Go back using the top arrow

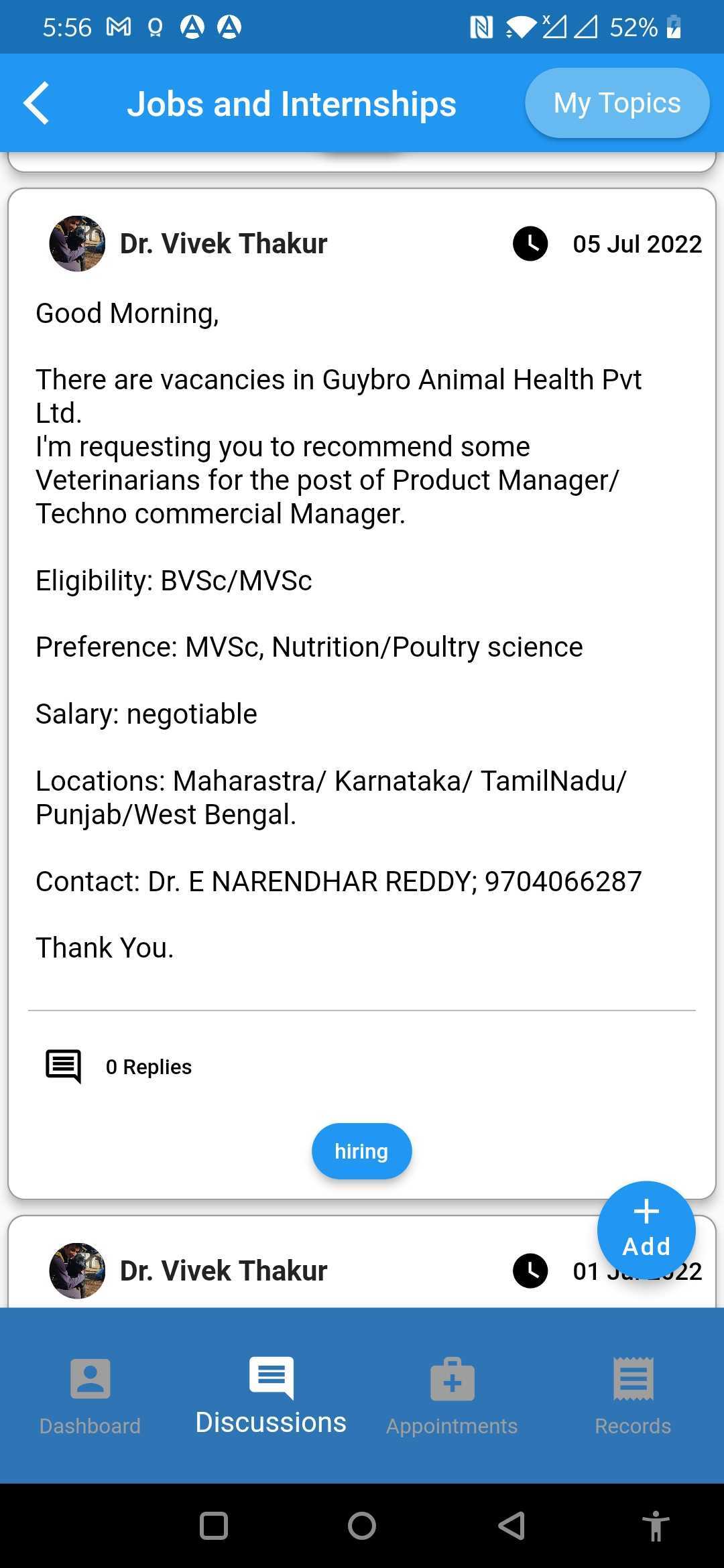click(36, 103)
